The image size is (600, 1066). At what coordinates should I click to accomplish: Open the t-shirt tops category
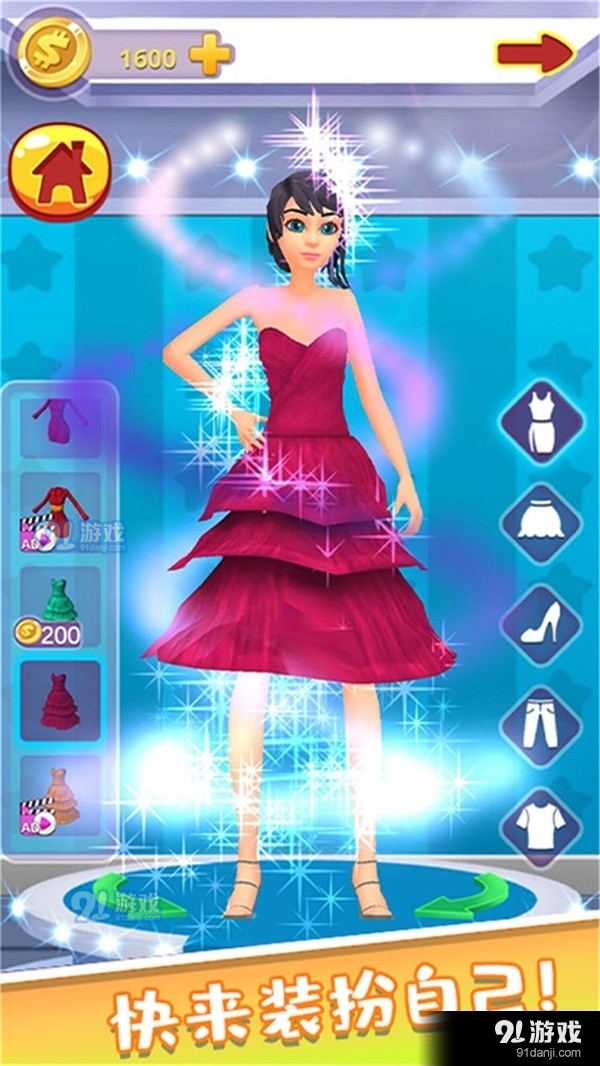tap(541, 822)
